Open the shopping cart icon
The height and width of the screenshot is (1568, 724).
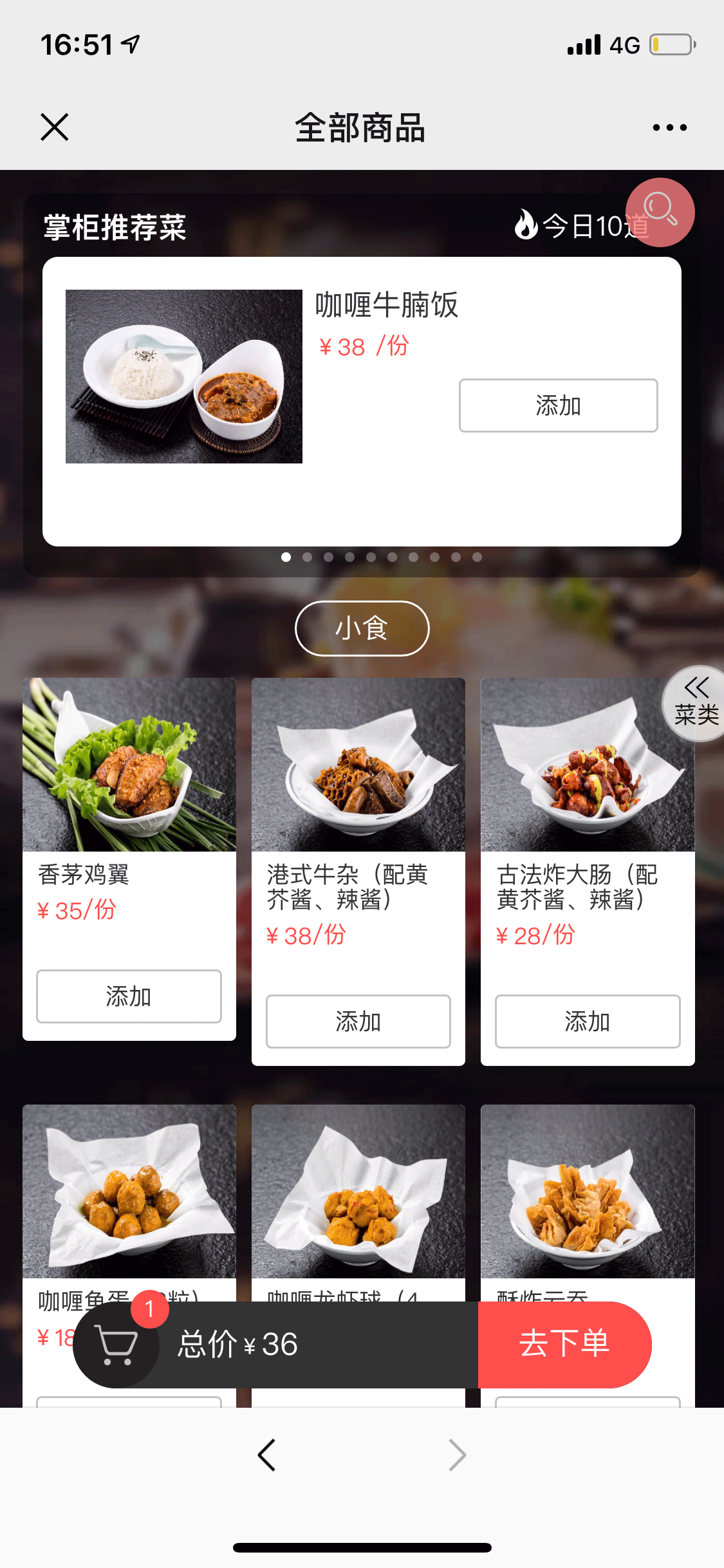tap(116, 1344)
